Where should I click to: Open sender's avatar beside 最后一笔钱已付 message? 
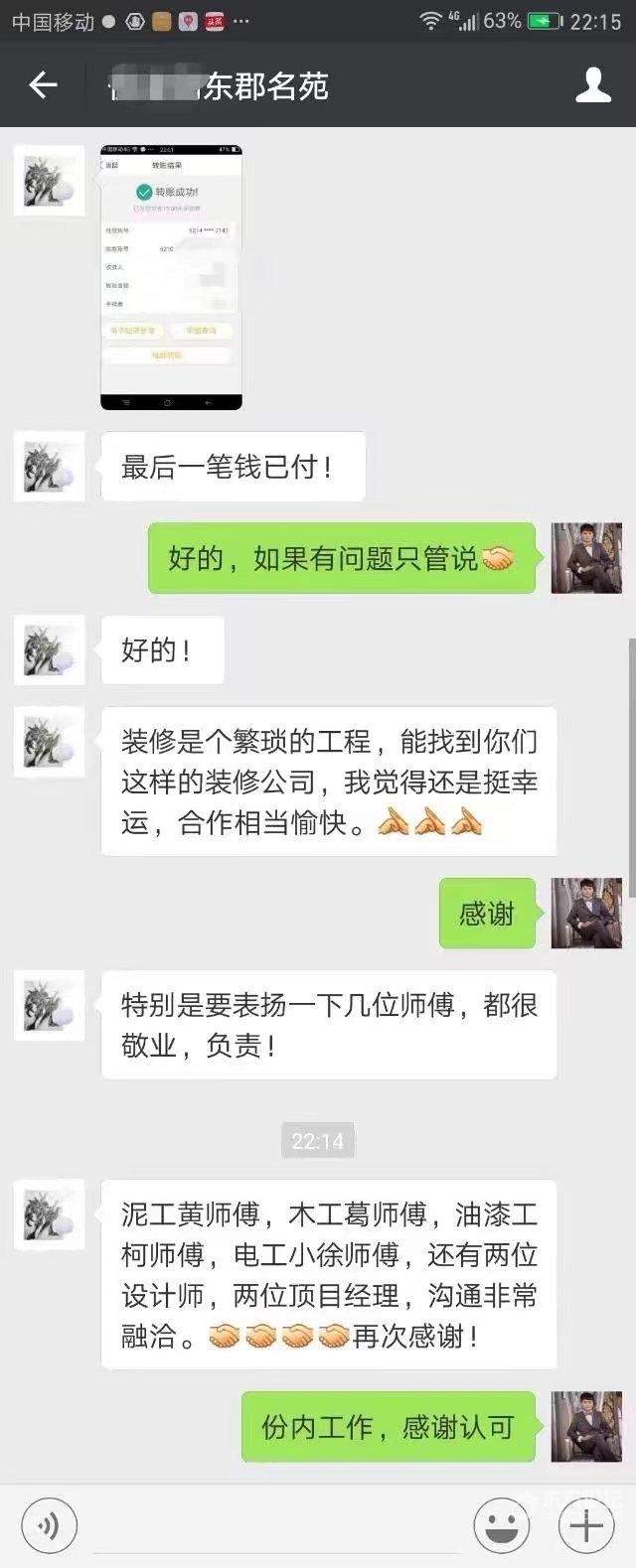(49, 467)
